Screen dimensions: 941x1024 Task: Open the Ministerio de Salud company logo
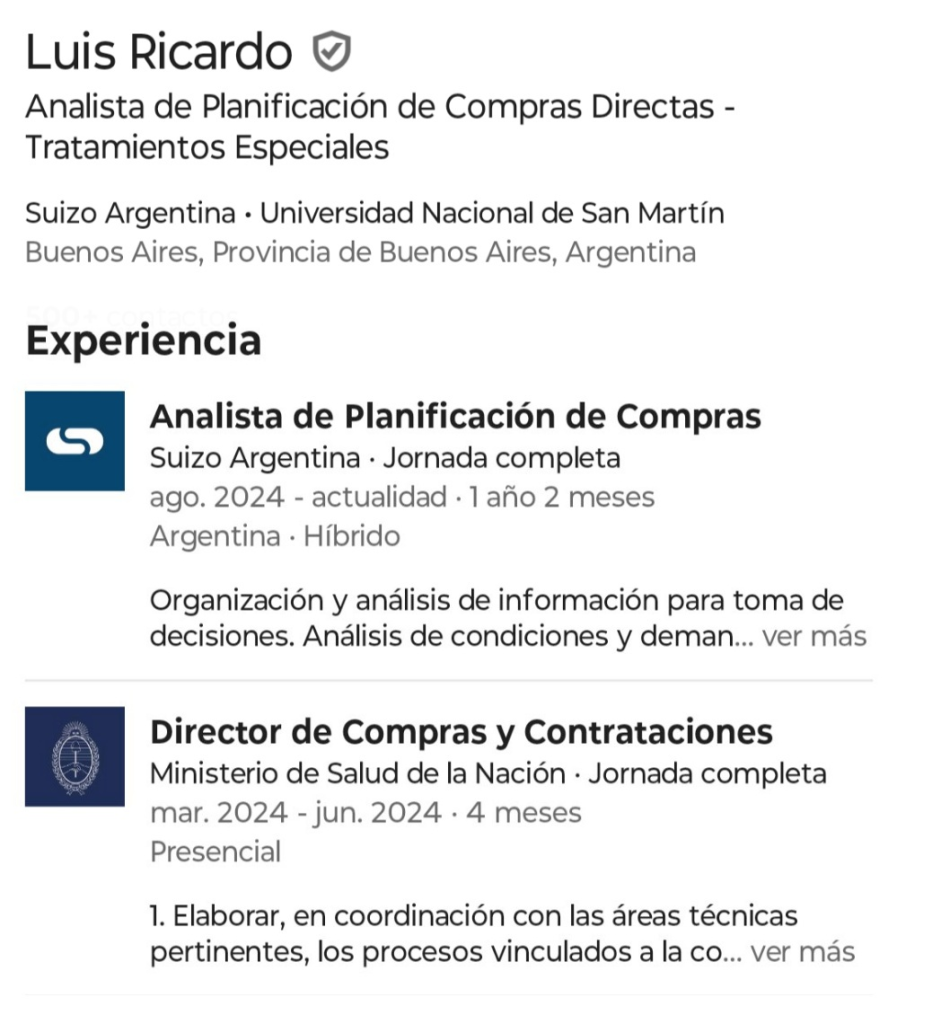(x=75, y=757)
